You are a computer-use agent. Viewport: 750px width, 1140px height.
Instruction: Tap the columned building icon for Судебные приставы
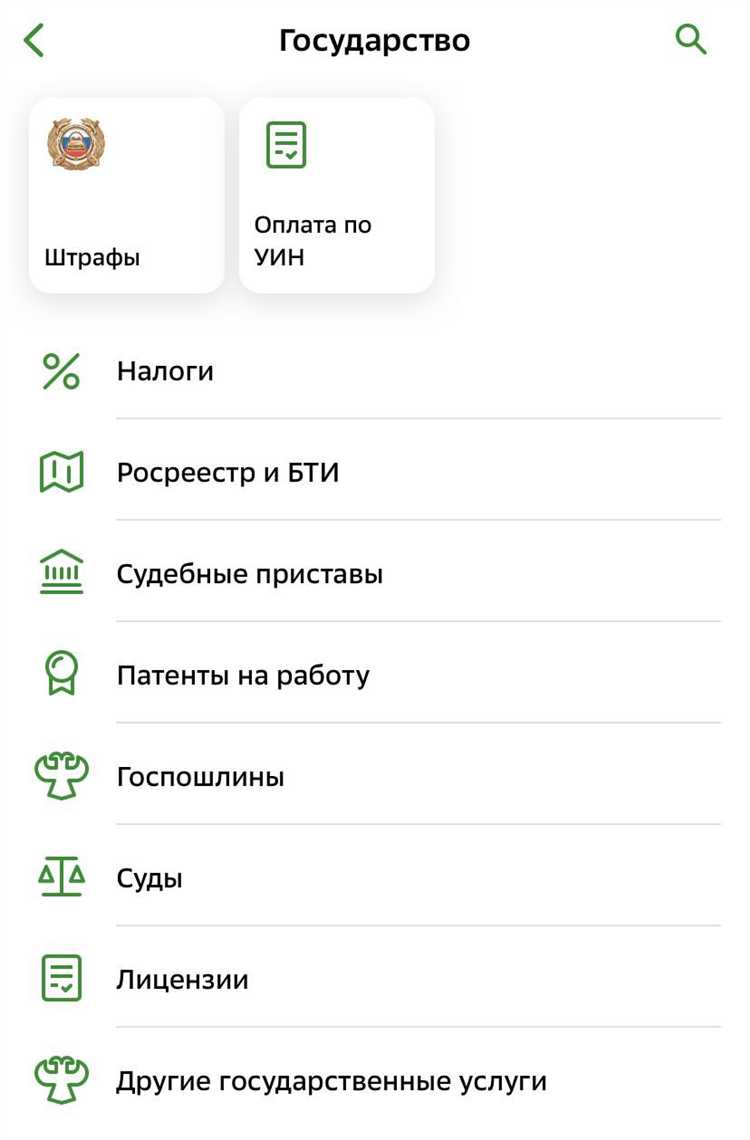coord(62,573)
